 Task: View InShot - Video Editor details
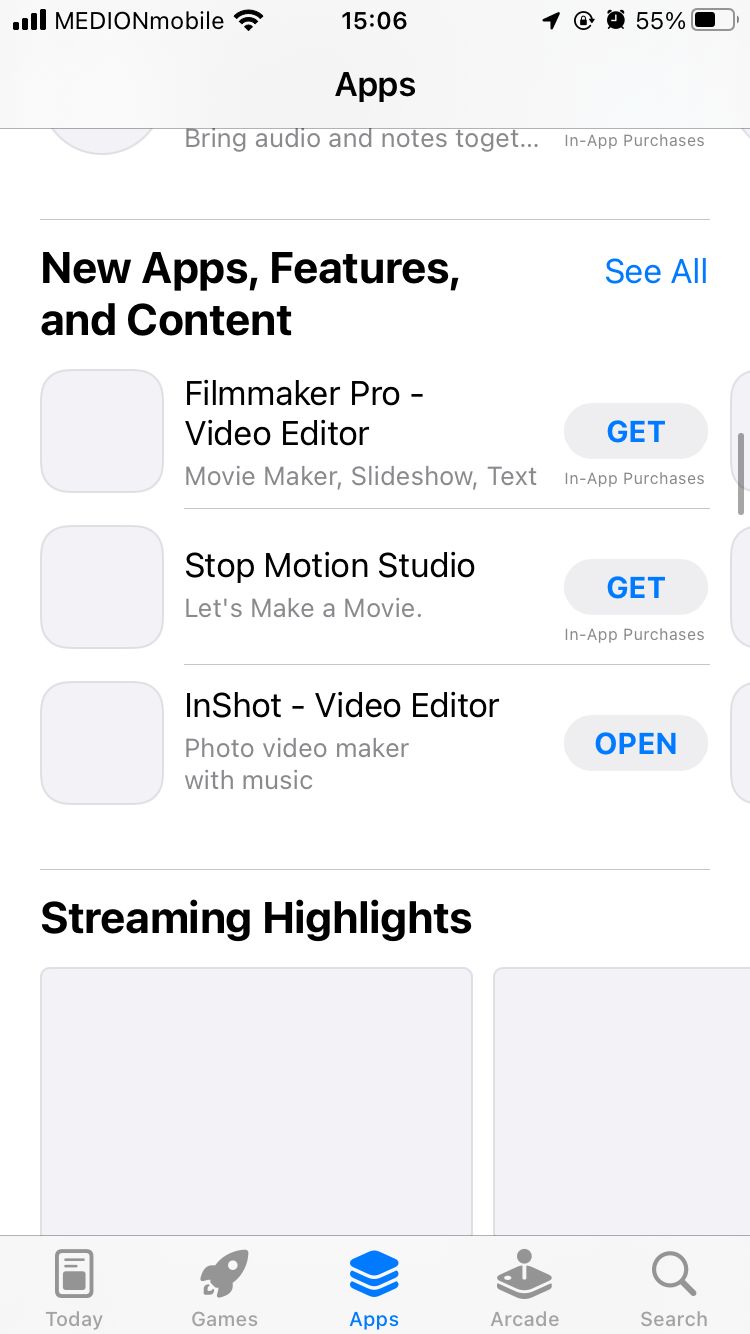pos(340,742)
